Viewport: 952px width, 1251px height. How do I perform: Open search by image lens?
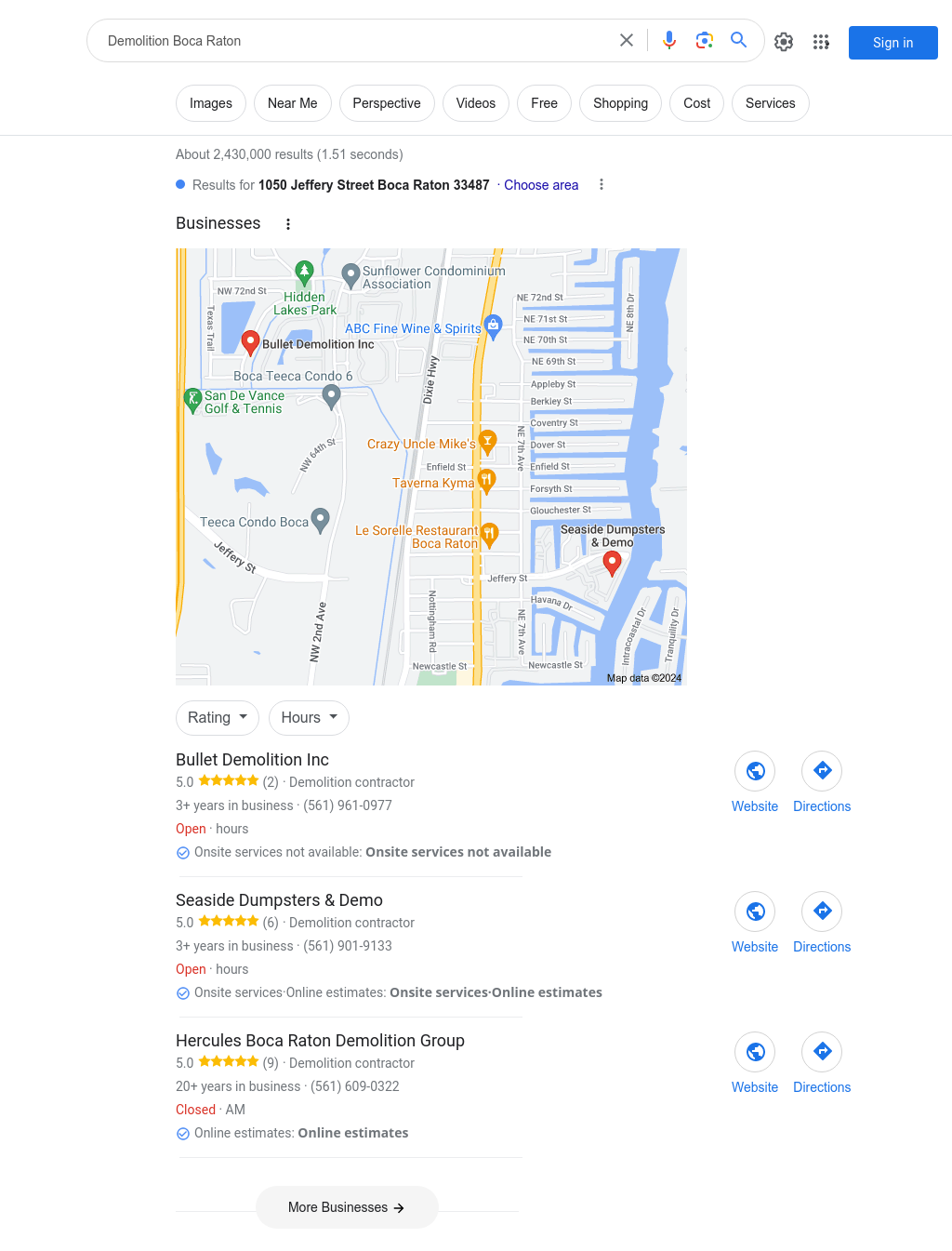tap(705, 40)
